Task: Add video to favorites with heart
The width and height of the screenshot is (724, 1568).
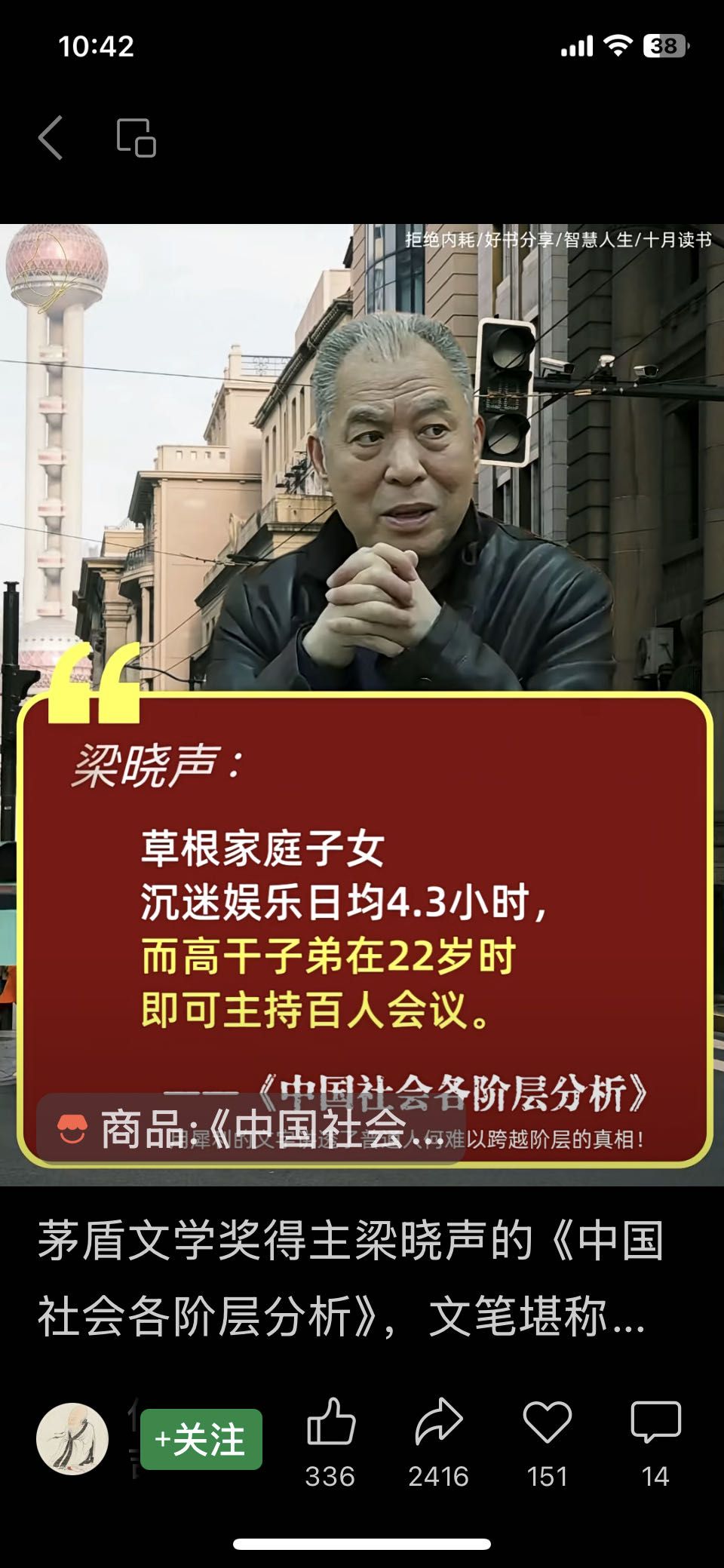Action: point(547,1423)
